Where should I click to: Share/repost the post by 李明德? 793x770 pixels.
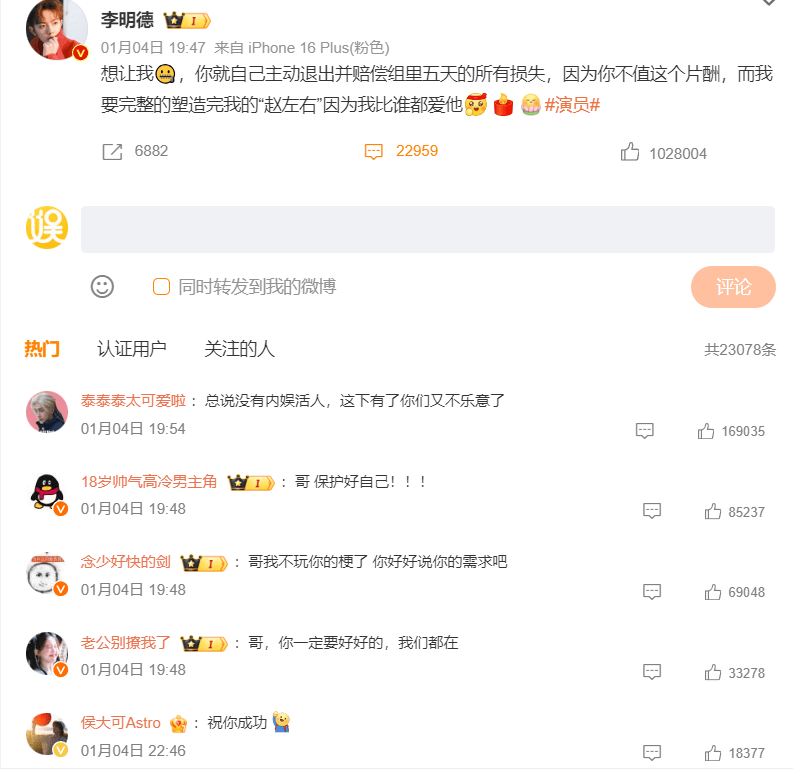click(113, 151)
